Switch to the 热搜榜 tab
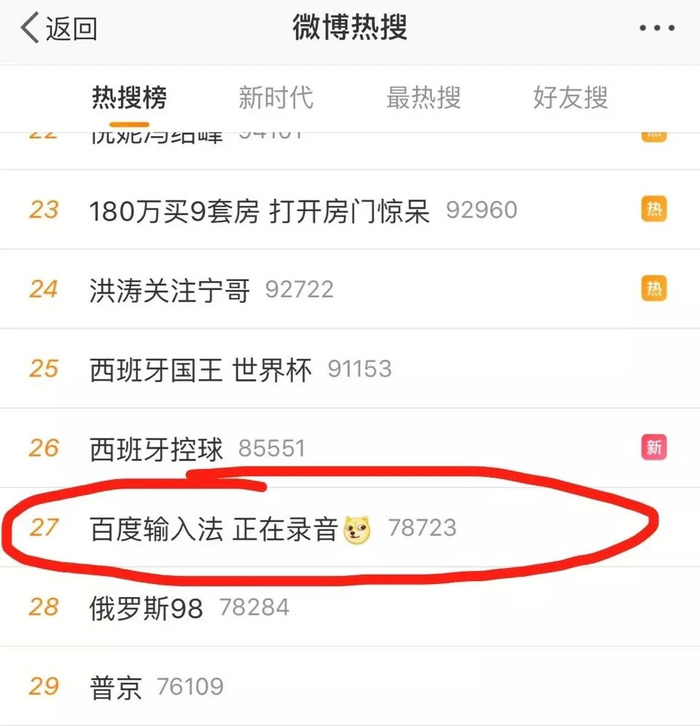The height and width of the screenshot is (726, 700). point(129,97)
